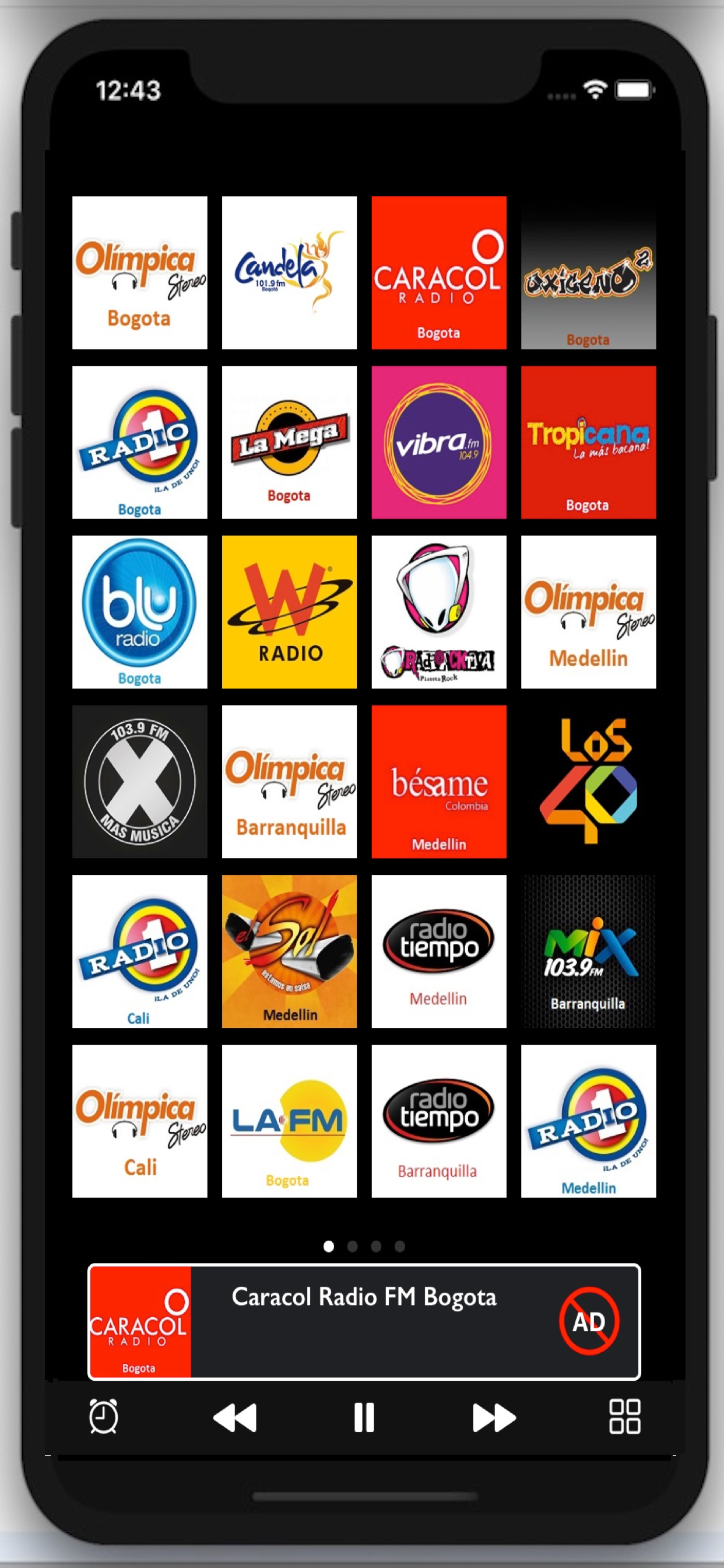The height and width of the screenshot is (1568, 724).
Task: Tune to Candela 101.9 FM Bogota
Action: point(289,272)
